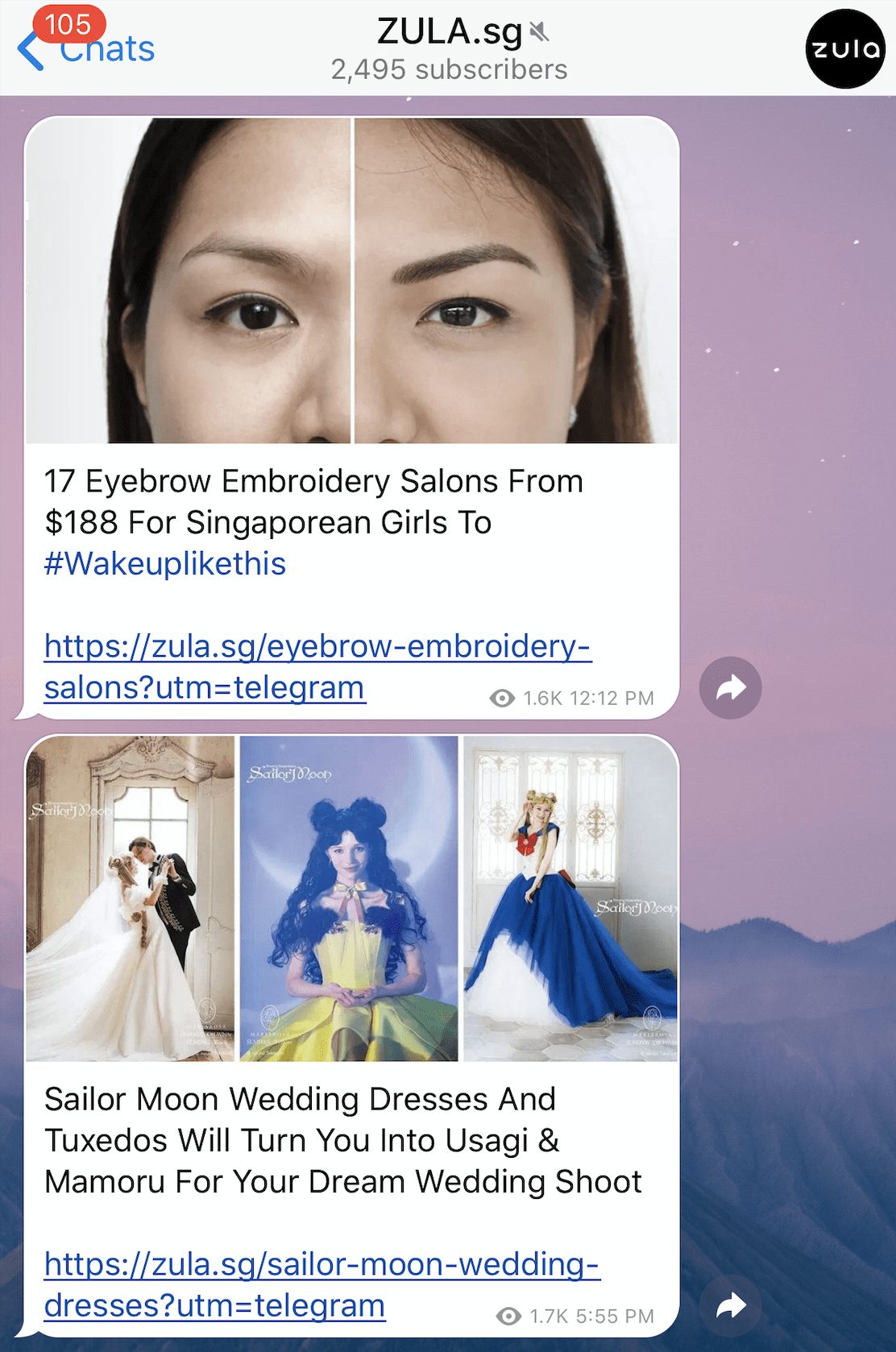Open the Sailor Moon bride and groom photo
Screen dimensions: 896x1352
pos(131,898)
